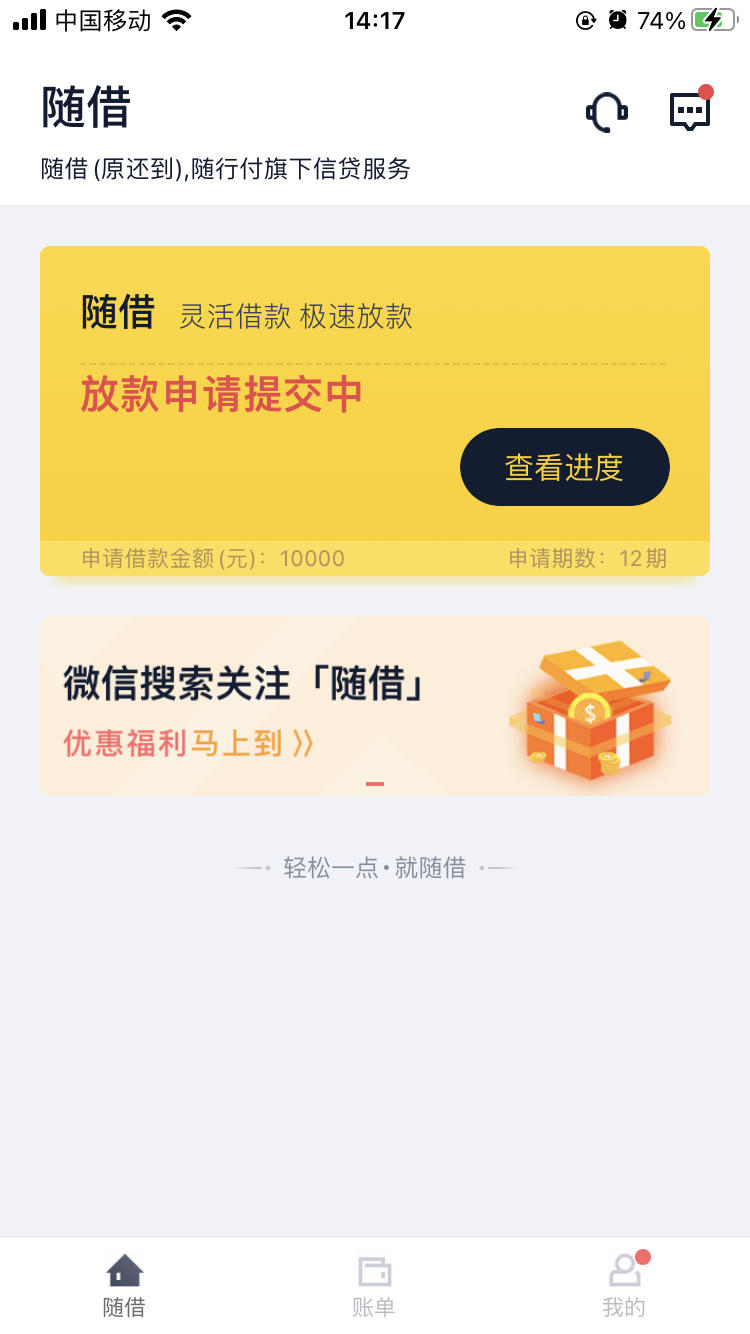Tap the 申请期数 12期 label
750x1334 pixels.
point(589,558)
